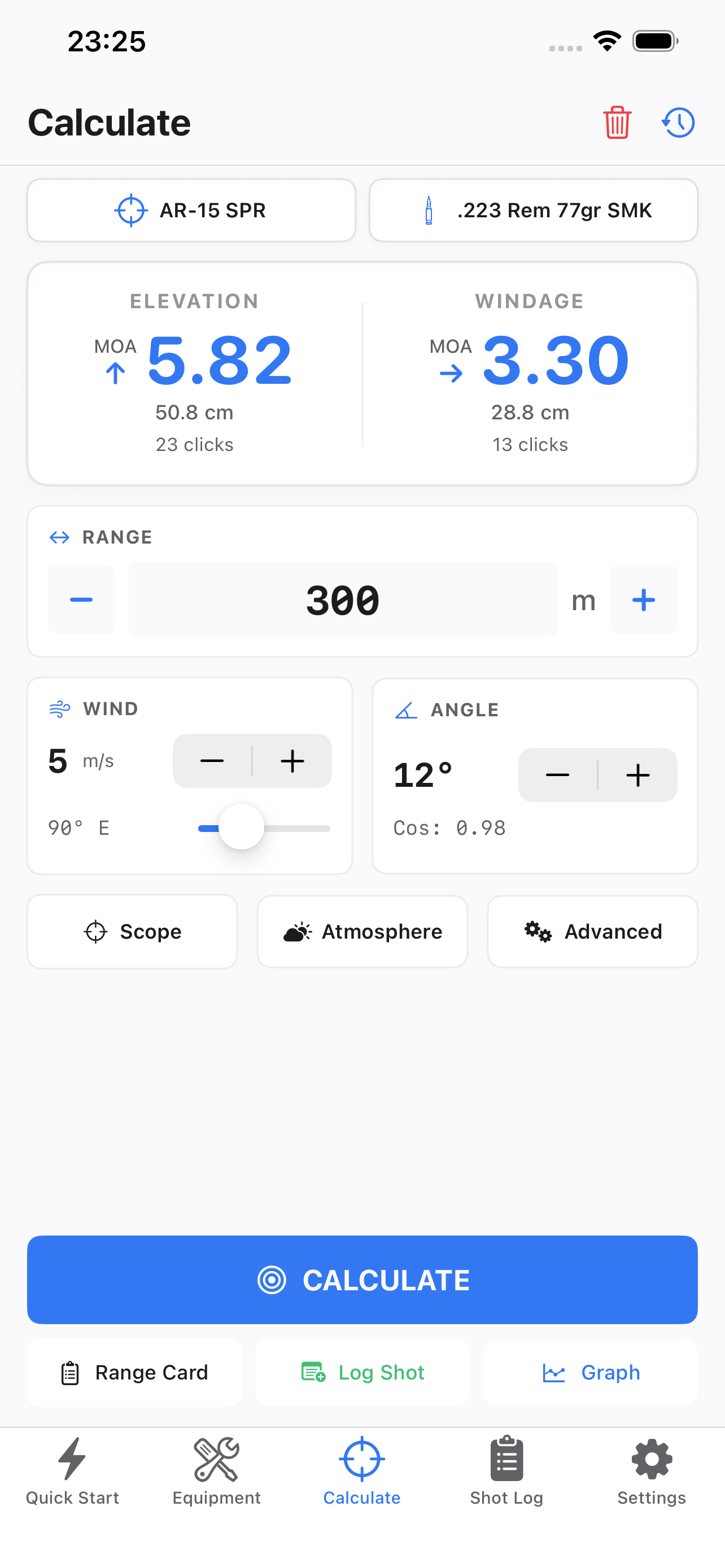Open calculation history via clock icon
This screenshot has width=725, height=1568.
point(678,122)
